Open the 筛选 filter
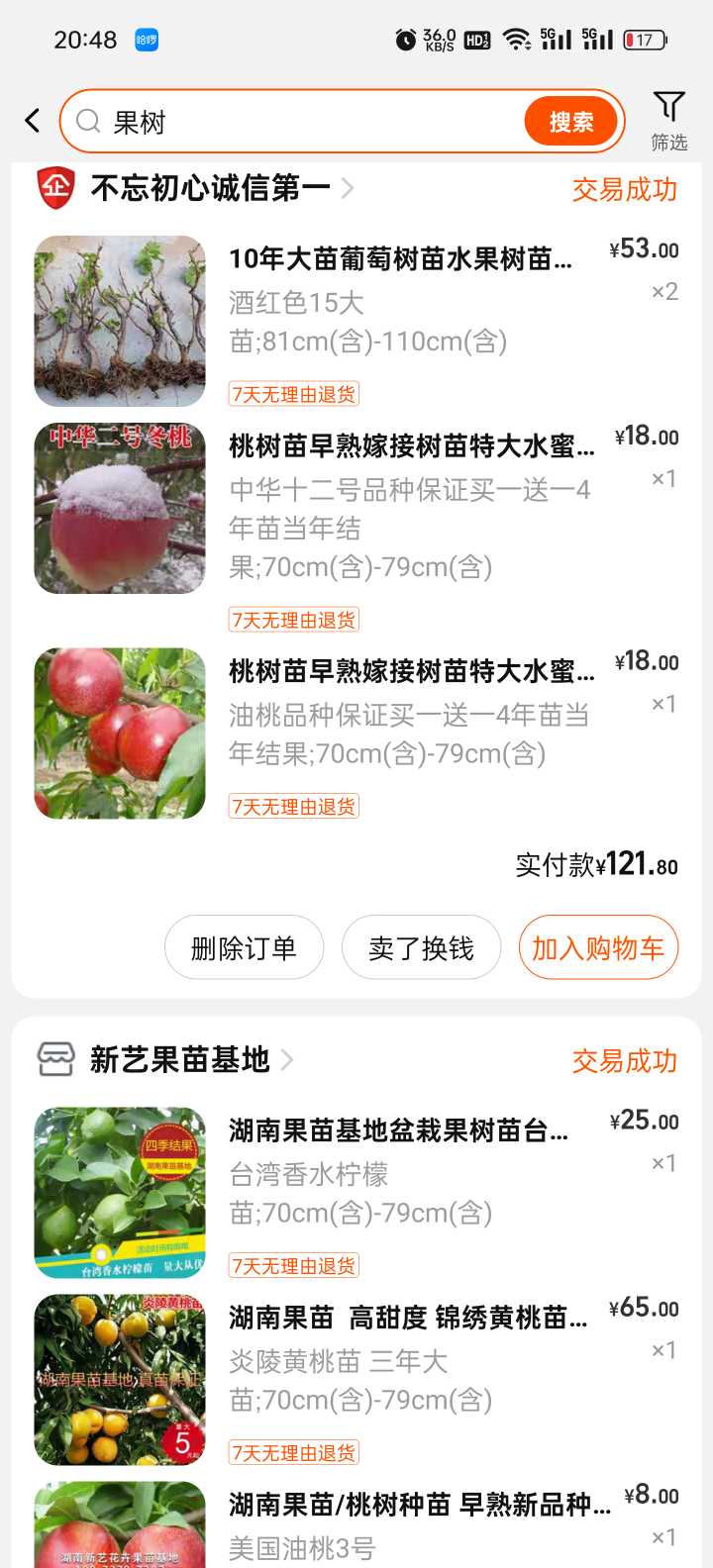713x1568 pixels. coord(669,121)
